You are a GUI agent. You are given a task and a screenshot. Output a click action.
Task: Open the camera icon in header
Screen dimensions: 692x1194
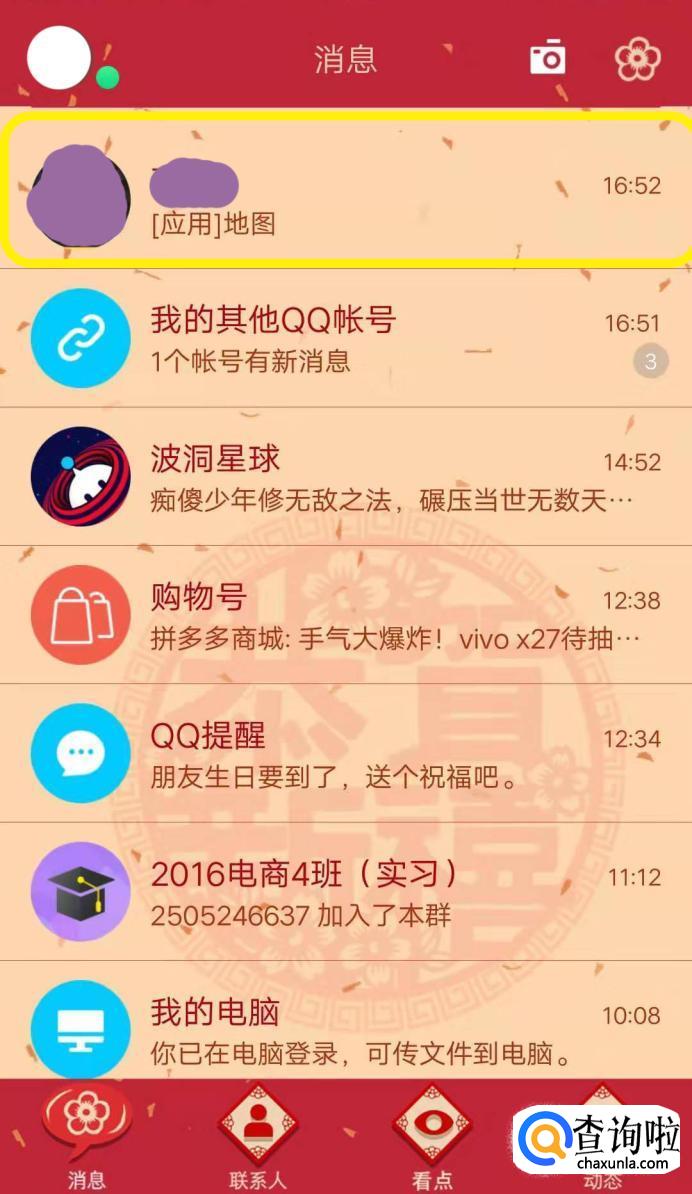pyautogui.click(x=547, y=57)
